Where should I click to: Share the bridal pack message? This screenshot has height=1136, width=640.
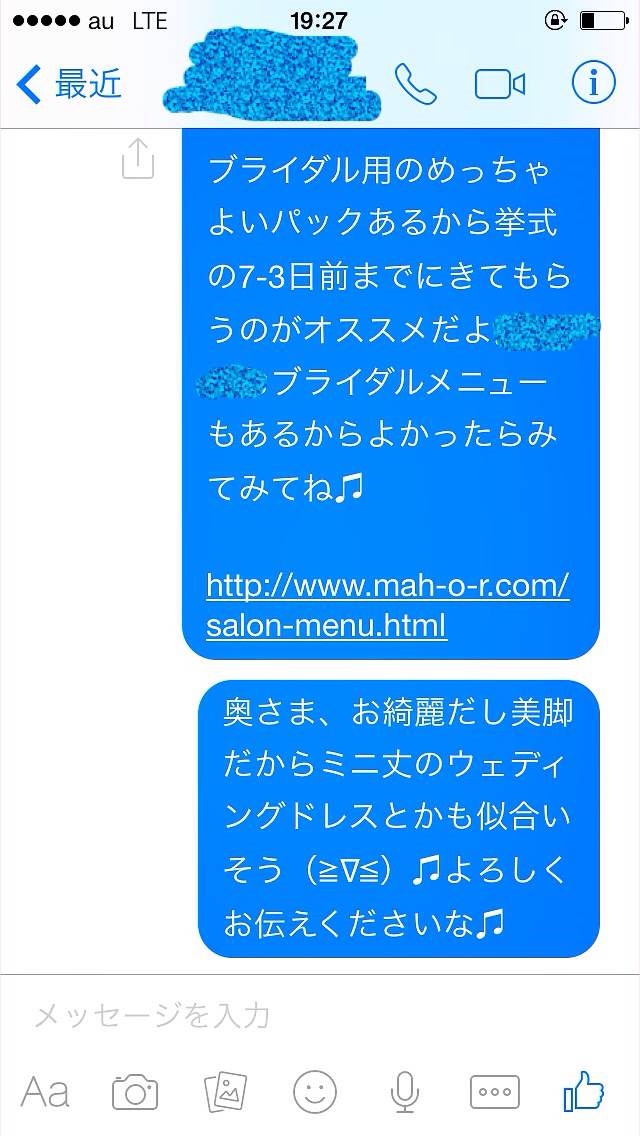tap(138, 159)
